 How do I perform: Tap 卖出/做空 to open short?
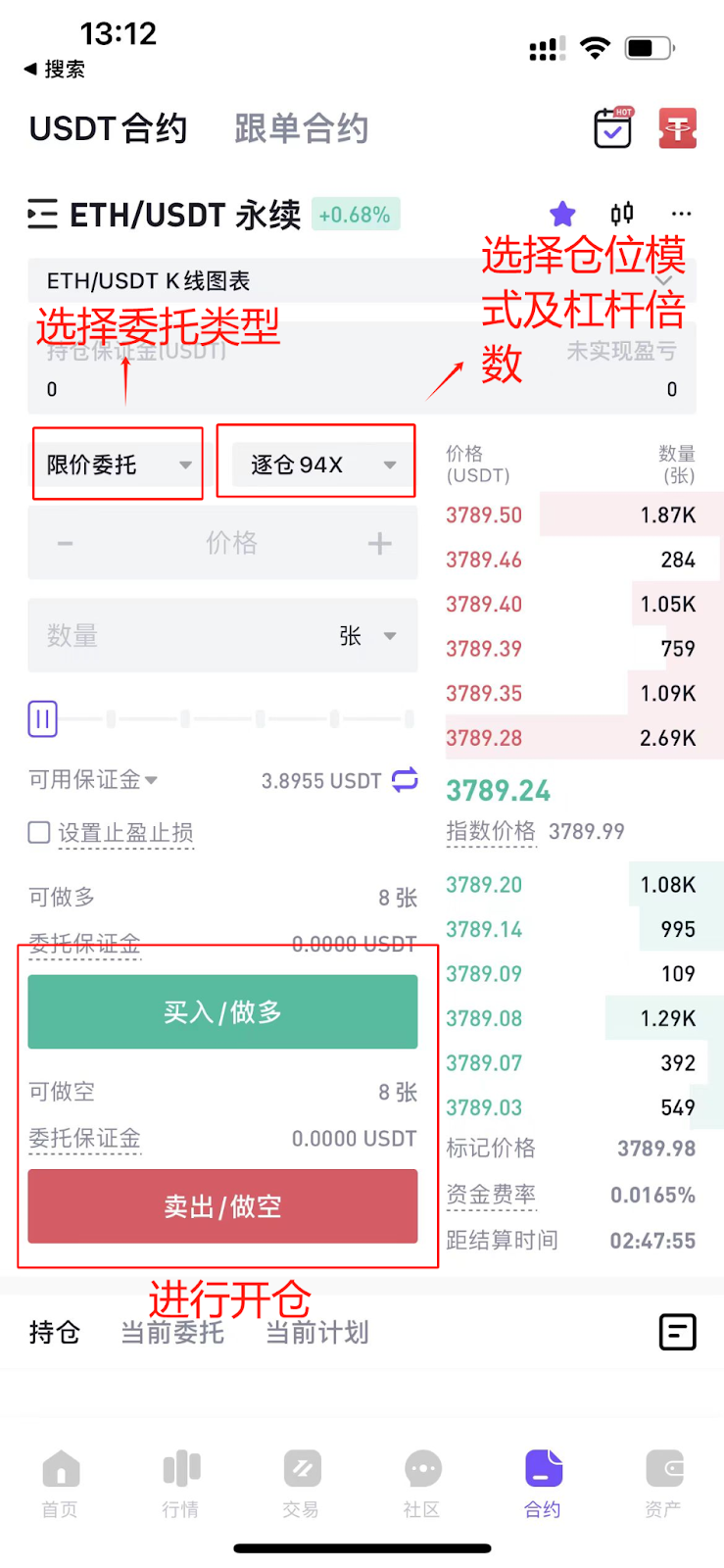tap(222, 1206)
